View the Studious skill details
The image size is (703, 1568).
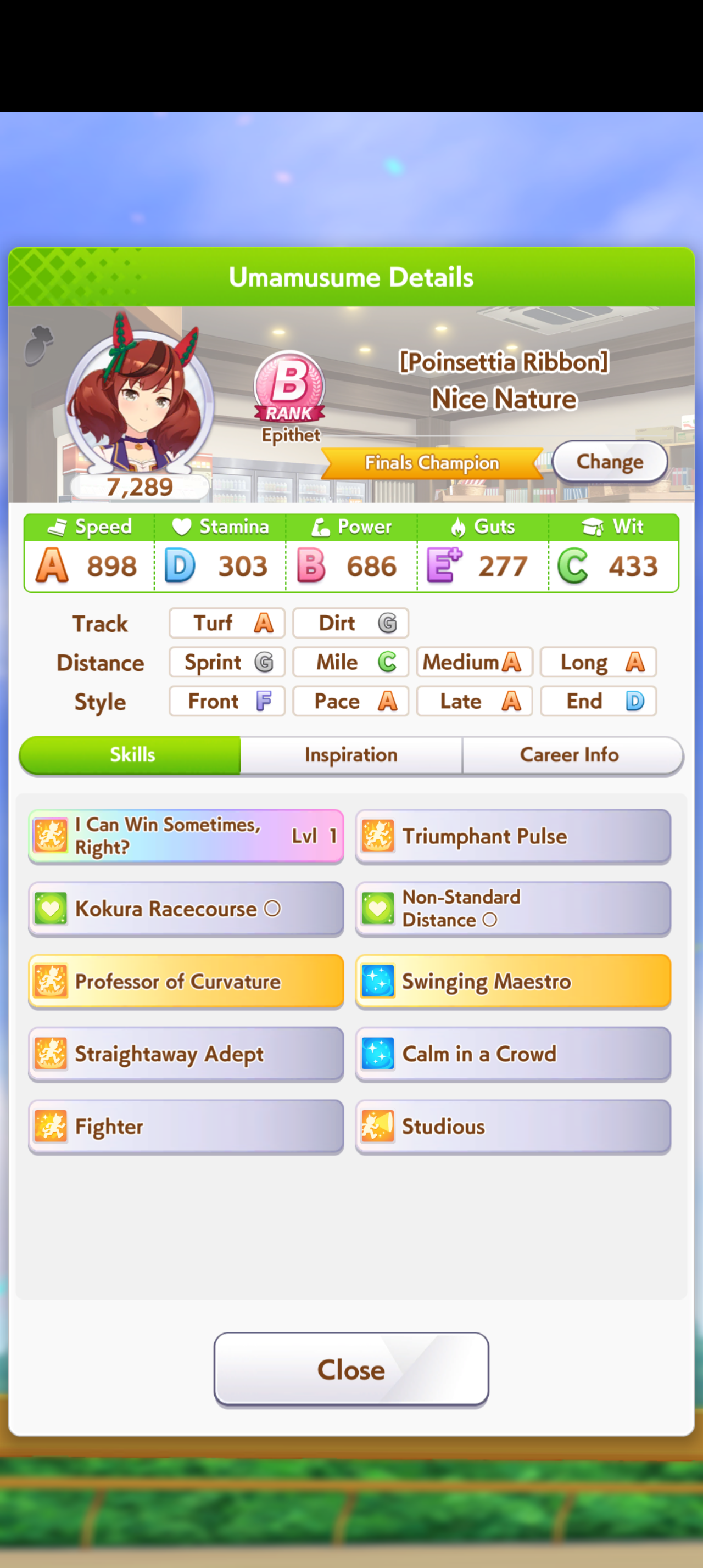pyautogui.click(x=513, y=1127)
